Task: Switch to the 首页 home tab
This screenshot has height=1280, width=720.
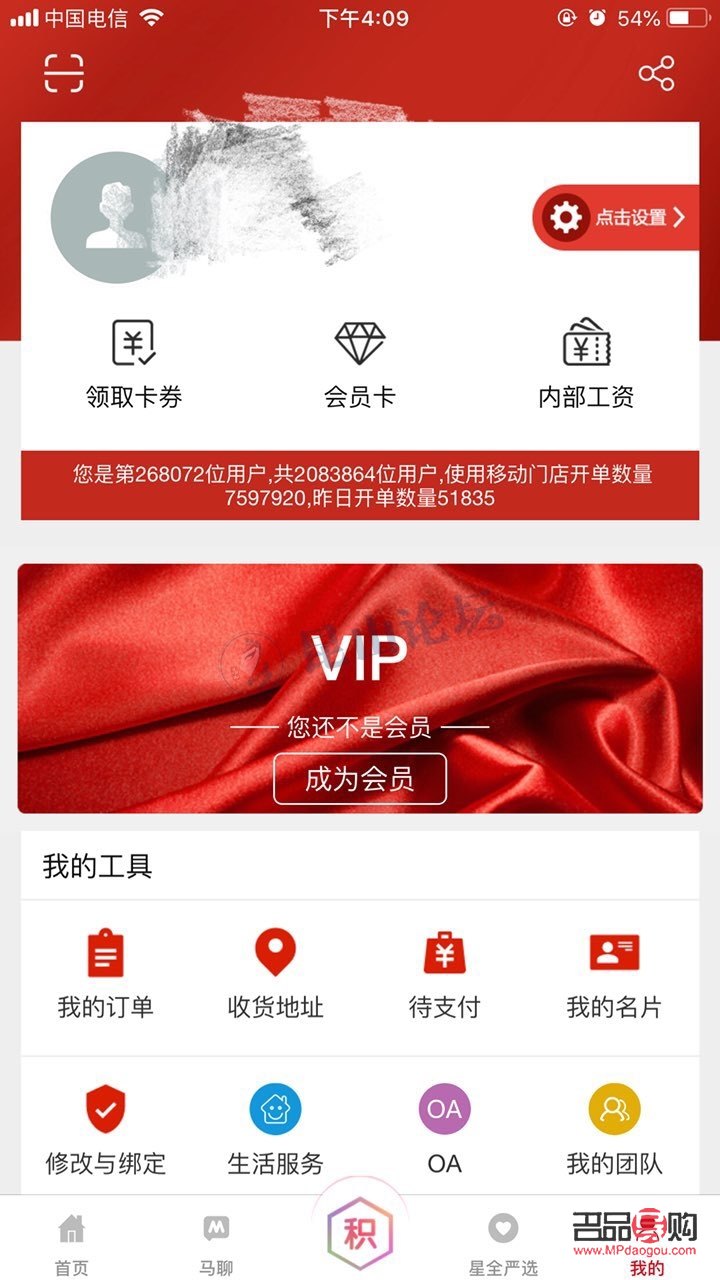Action: point(68,1245)
